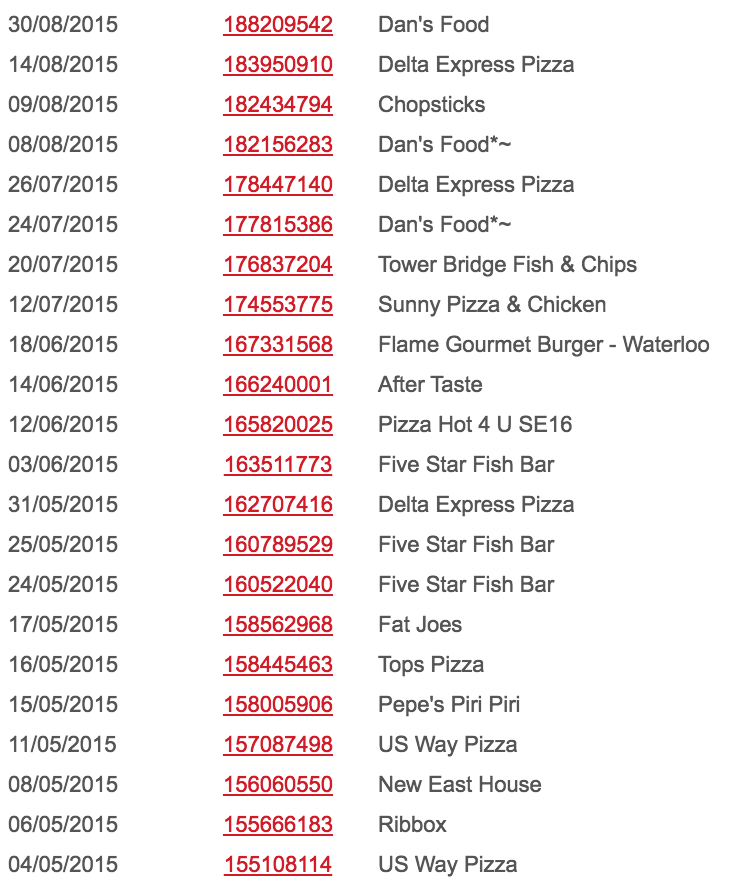View Tower Bridge order 176837204

[278, 265]
